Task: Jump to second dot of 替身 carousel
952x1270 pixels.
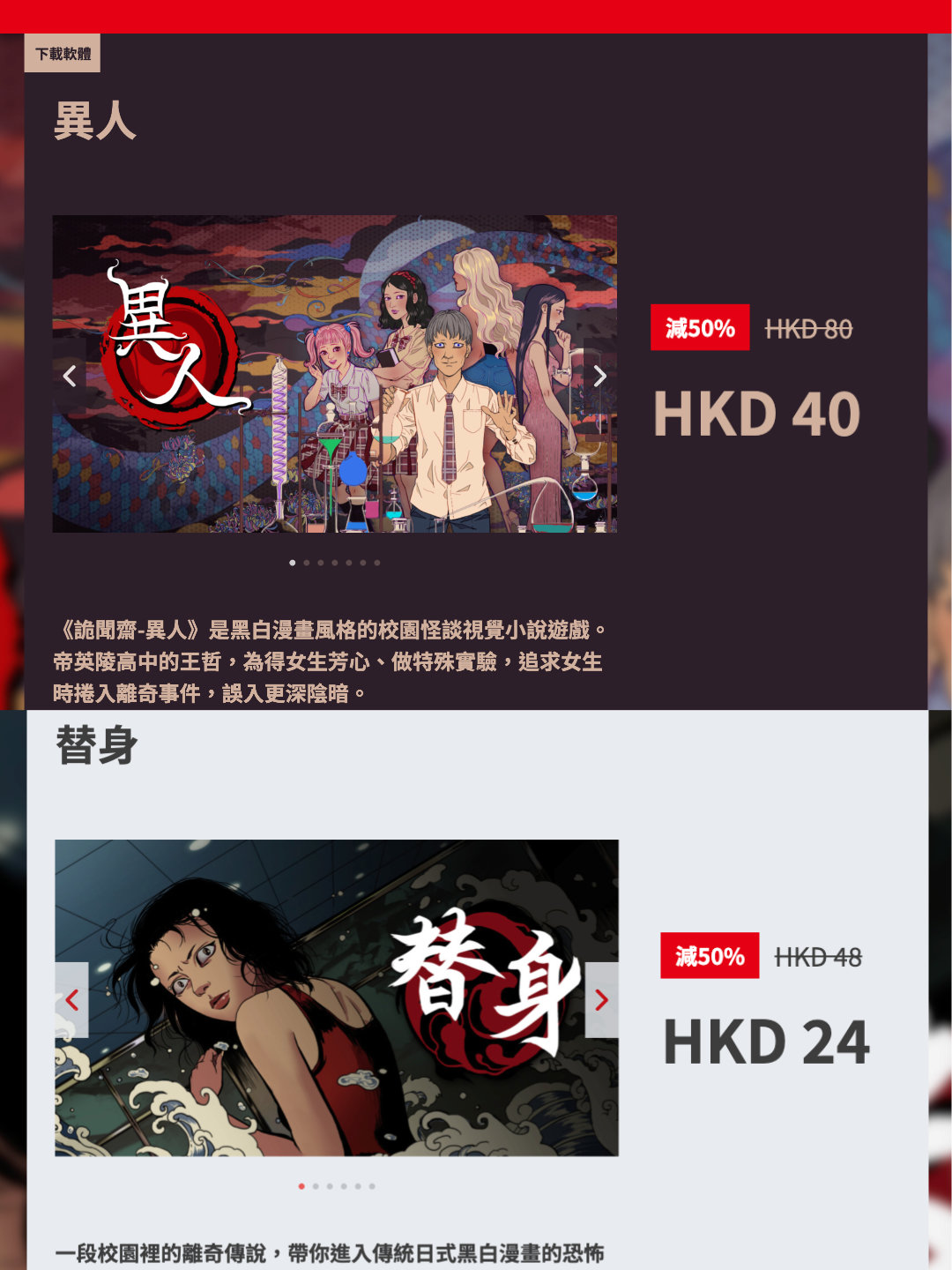Action: pos(316,1186)
